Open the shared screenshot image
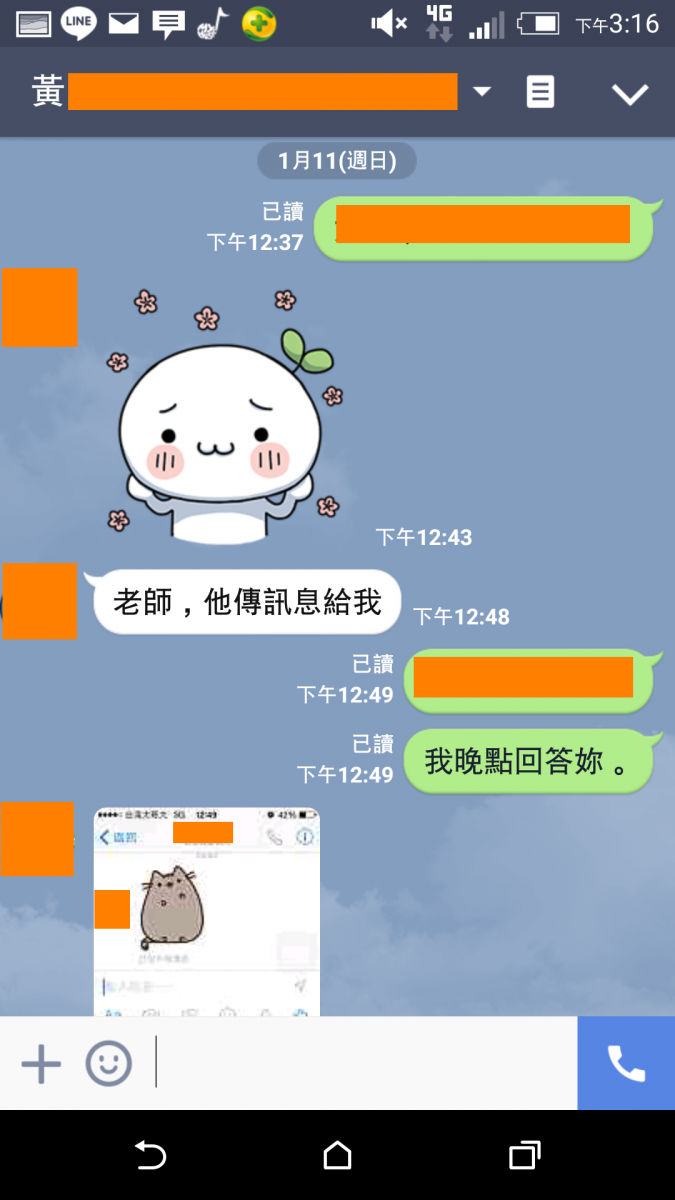This screenshot has height=1200, width=675. coord(207,911)
